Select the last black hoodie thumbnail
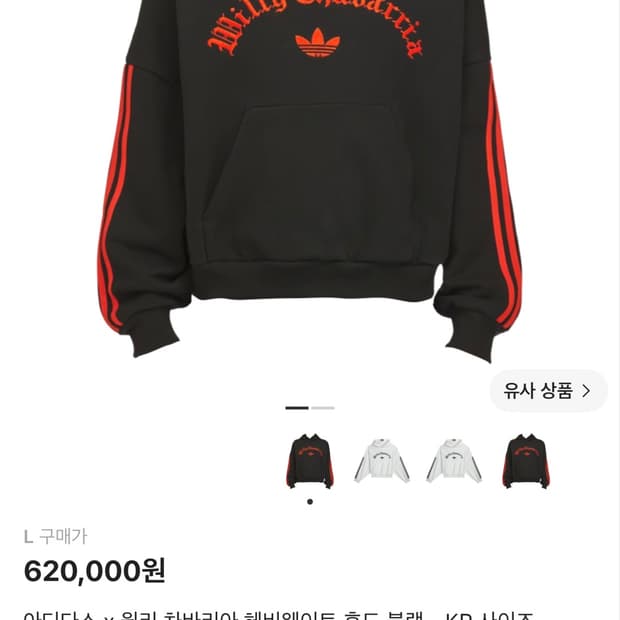Viewport: 620px width, 620px height. pos(526,461)
